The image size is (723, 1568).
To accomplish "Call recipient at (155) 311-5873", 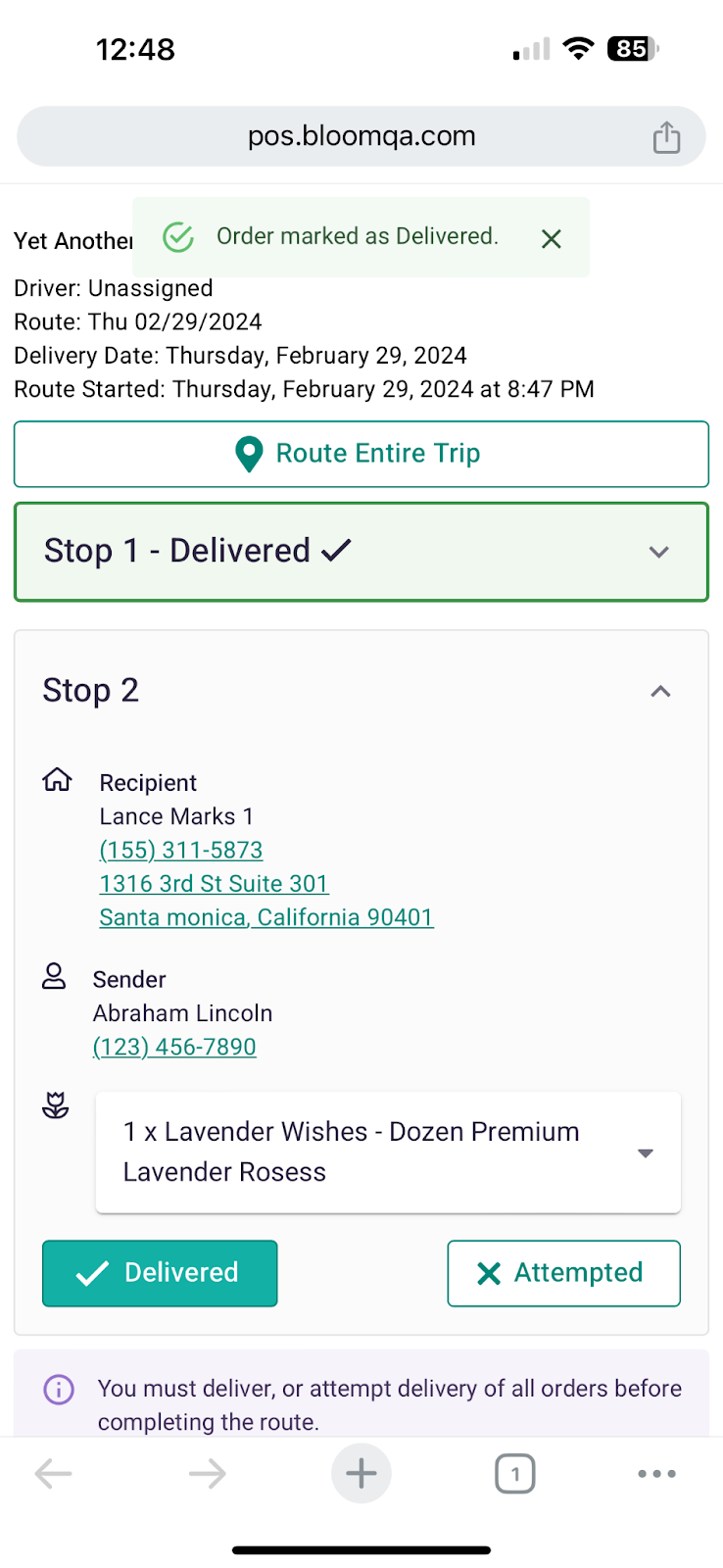I will coord(181,850).
